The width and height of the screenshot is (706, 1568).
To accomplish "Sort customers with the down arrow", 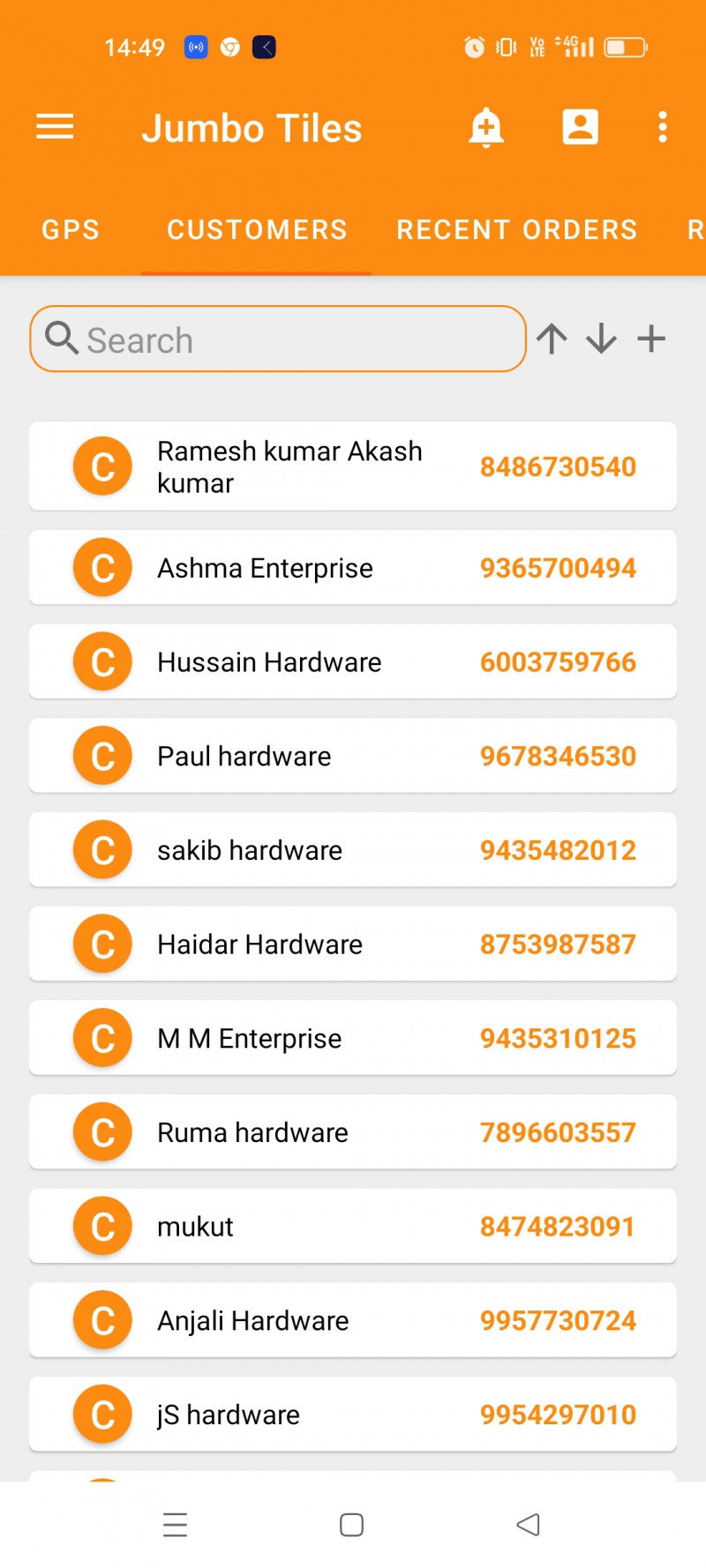I will pos(602,339).
